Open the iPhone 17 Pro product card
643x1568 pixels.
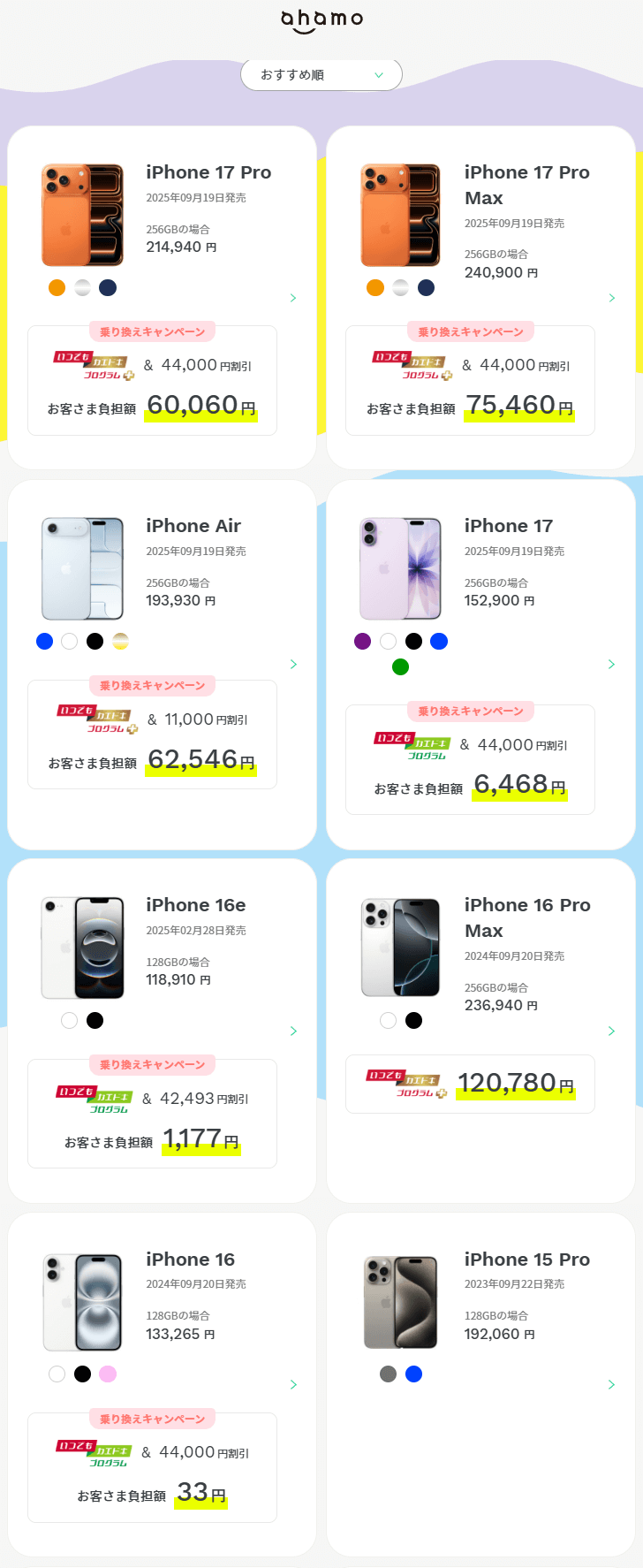pyautogui.click(x=208, y=172)
